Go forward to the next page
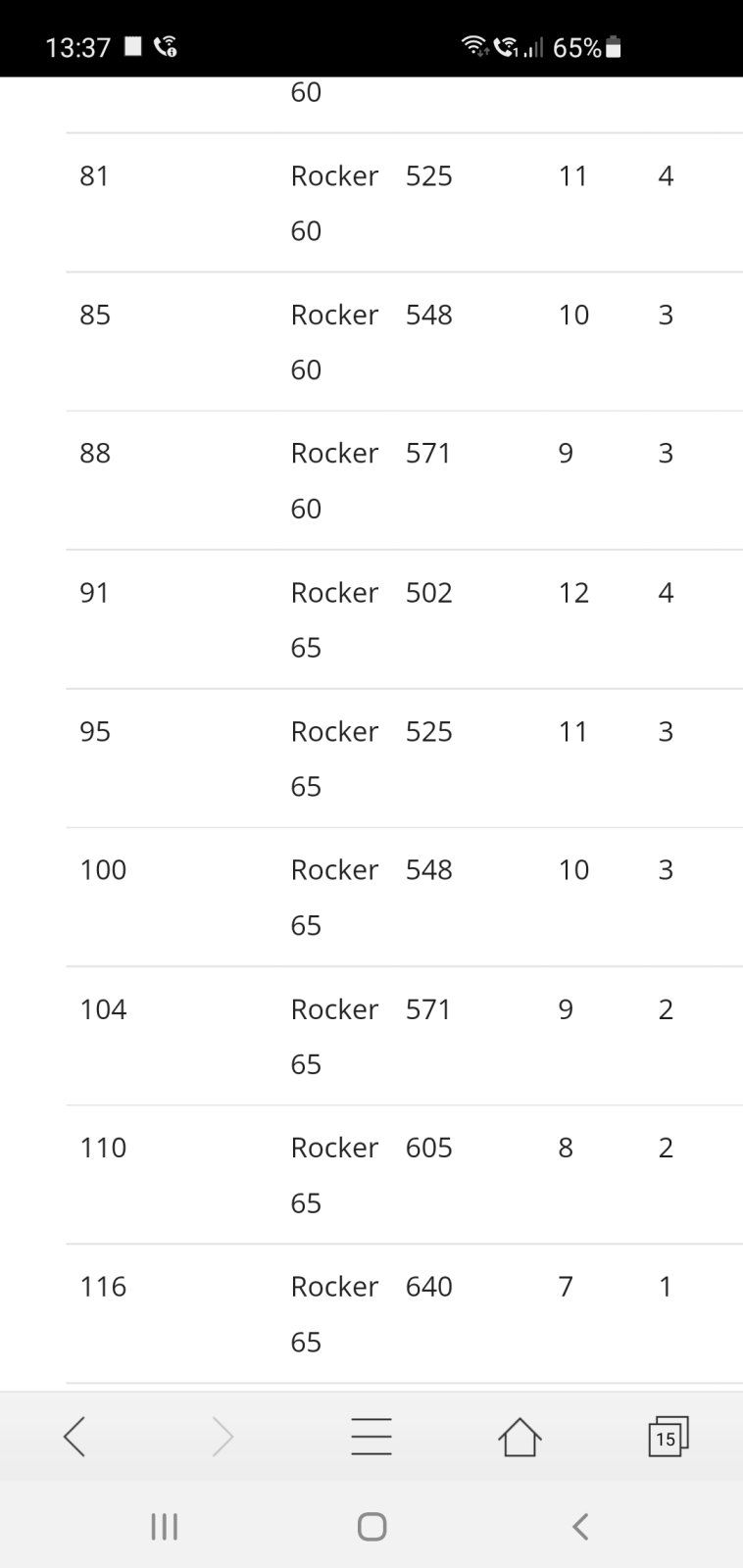Screen dimensions: 743x1568 (x=223, y=1437)
